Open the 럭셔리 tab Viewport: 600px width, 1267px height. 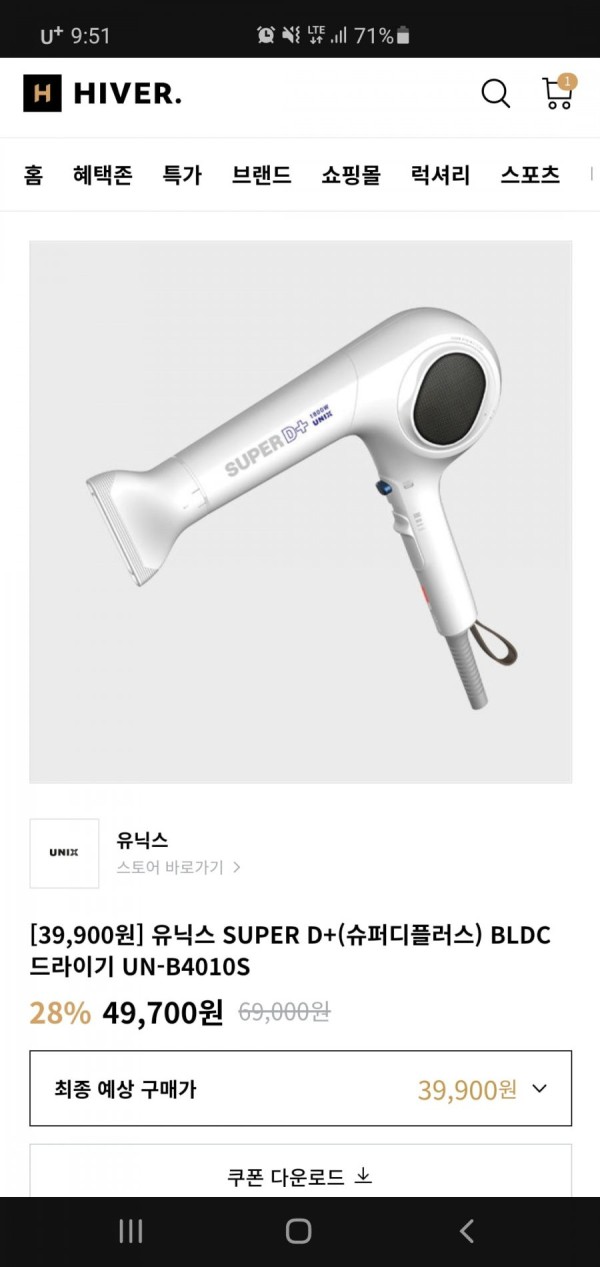point(440,175)
